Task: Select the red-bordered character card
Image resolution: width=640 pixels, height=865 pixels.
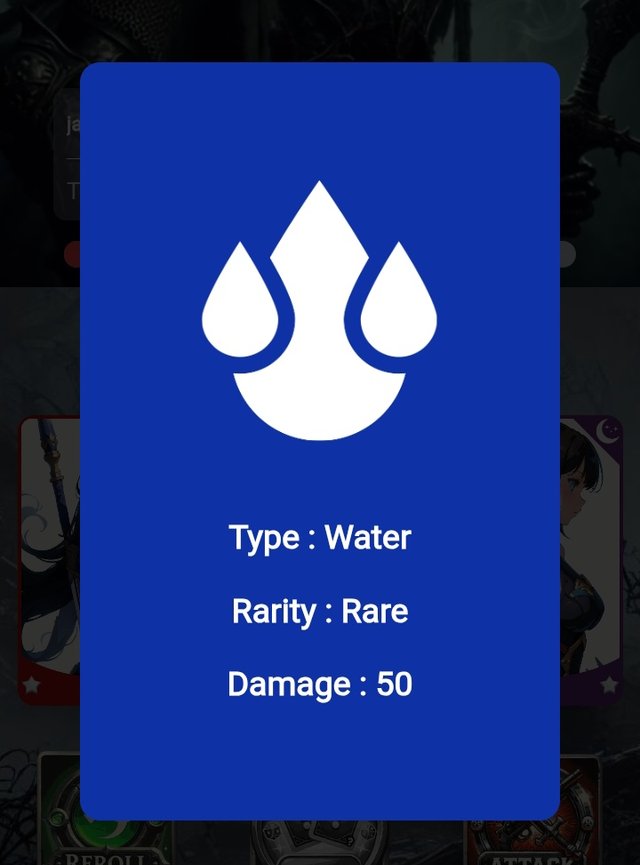Action: (48, 560)
